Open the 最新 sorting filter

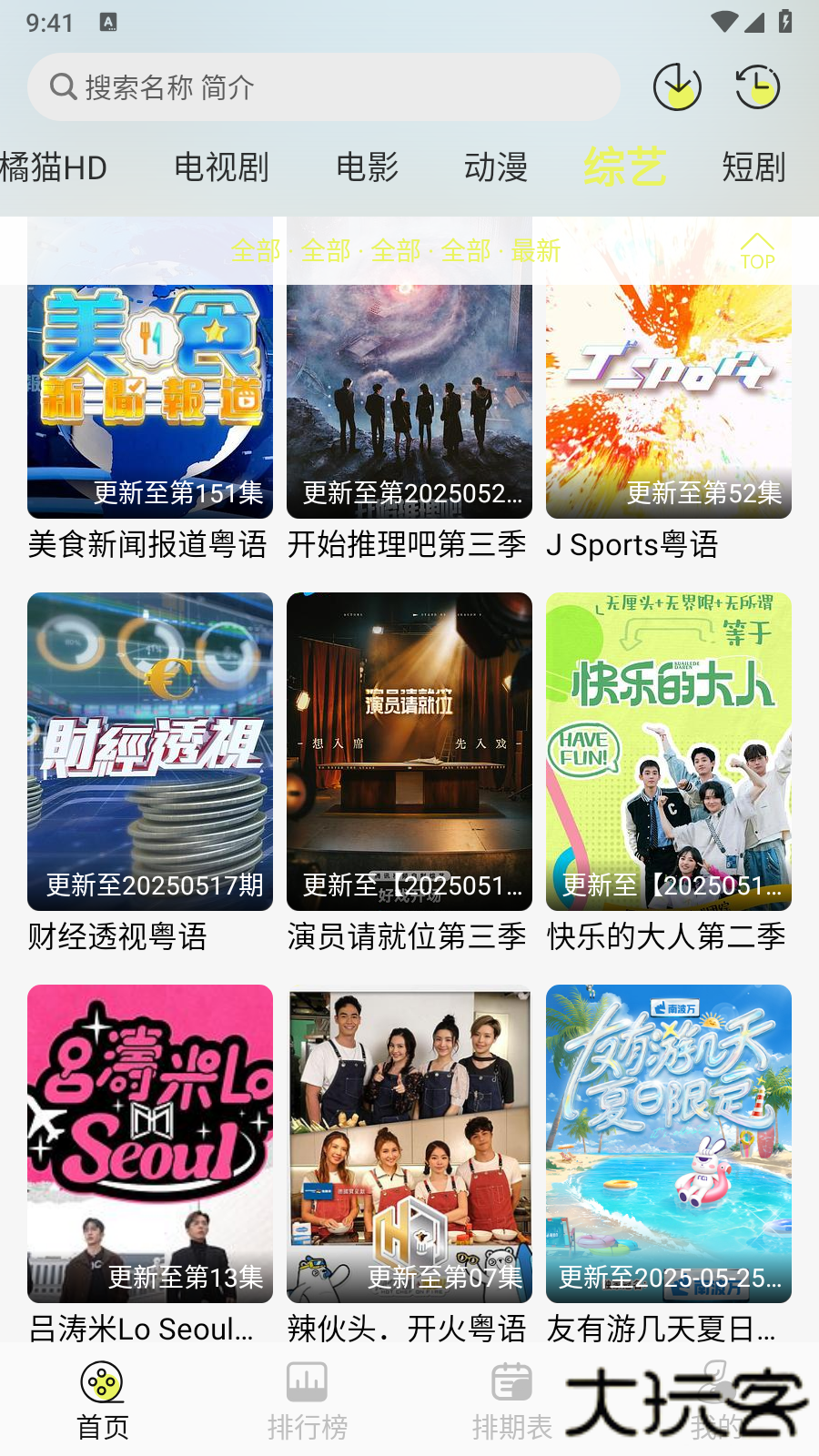click(x=537, y=252)
